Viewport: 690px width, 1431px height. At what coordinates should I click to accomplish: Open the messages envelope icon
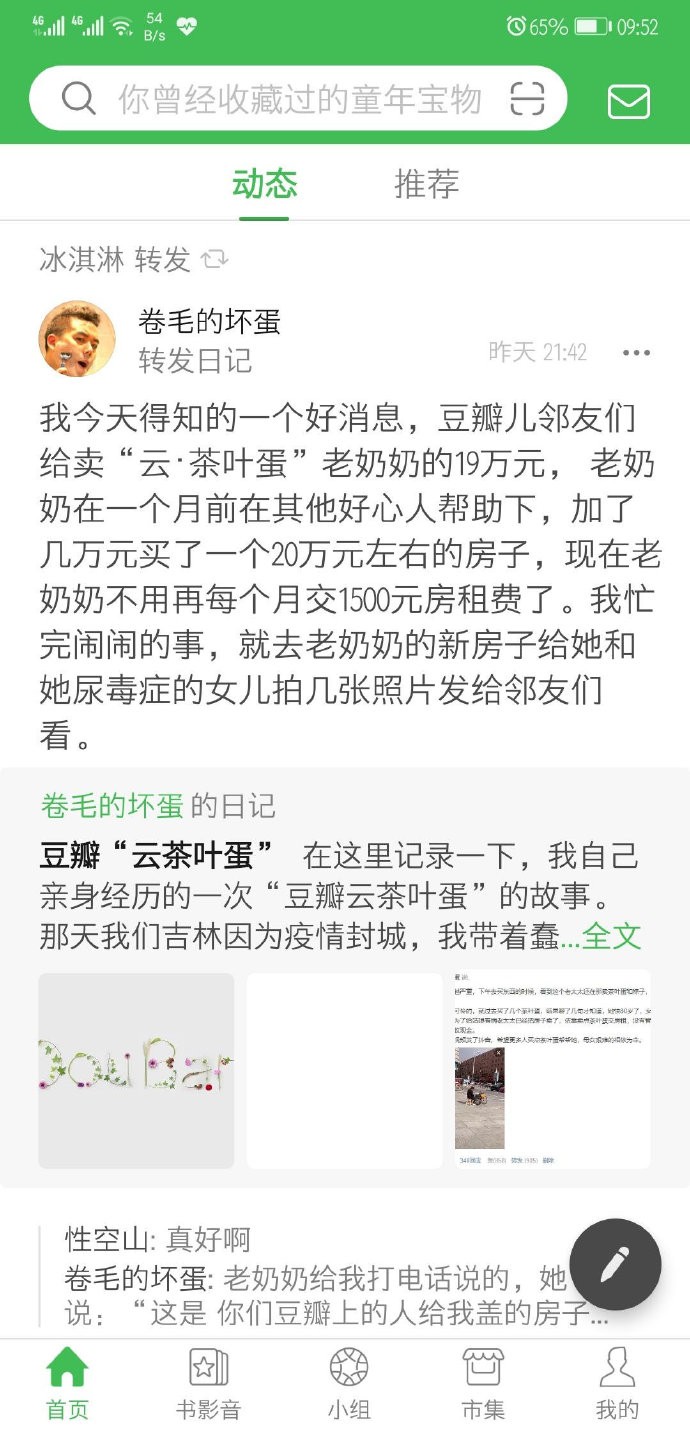(629, 101)
